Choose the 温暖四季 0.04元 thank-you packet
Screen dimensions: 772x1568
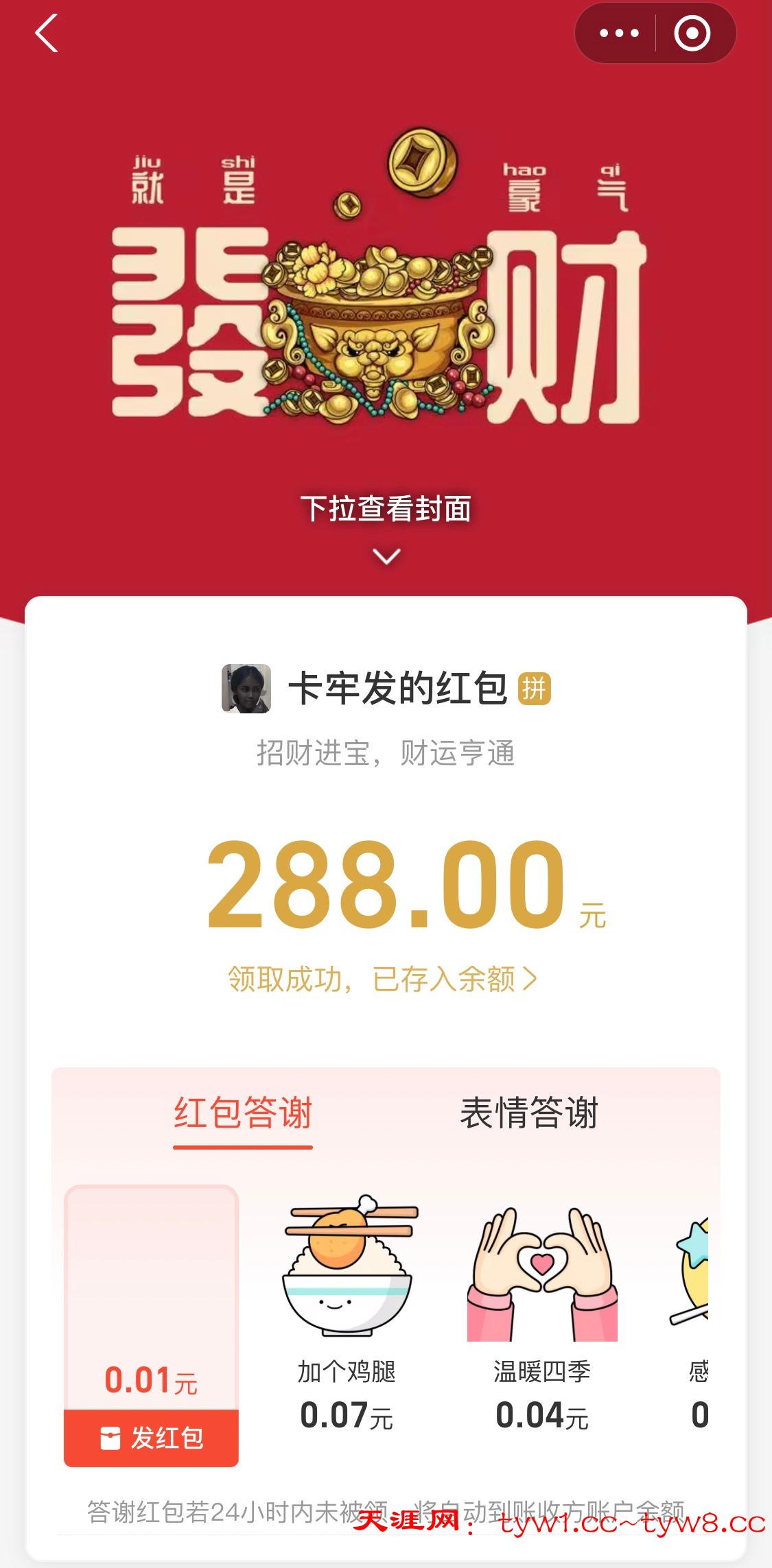click(x=542, y=1317)
